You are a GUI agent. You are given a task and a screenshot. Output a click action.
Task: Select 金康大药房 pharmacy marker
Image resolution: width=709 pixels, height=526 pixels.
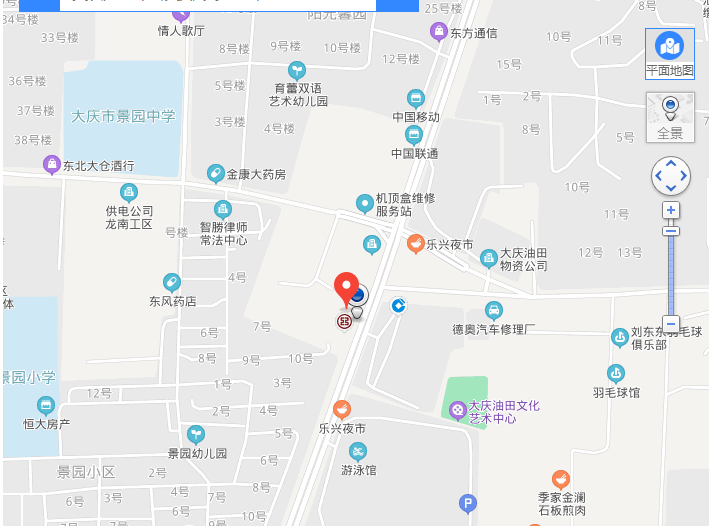tap(214, 174)
